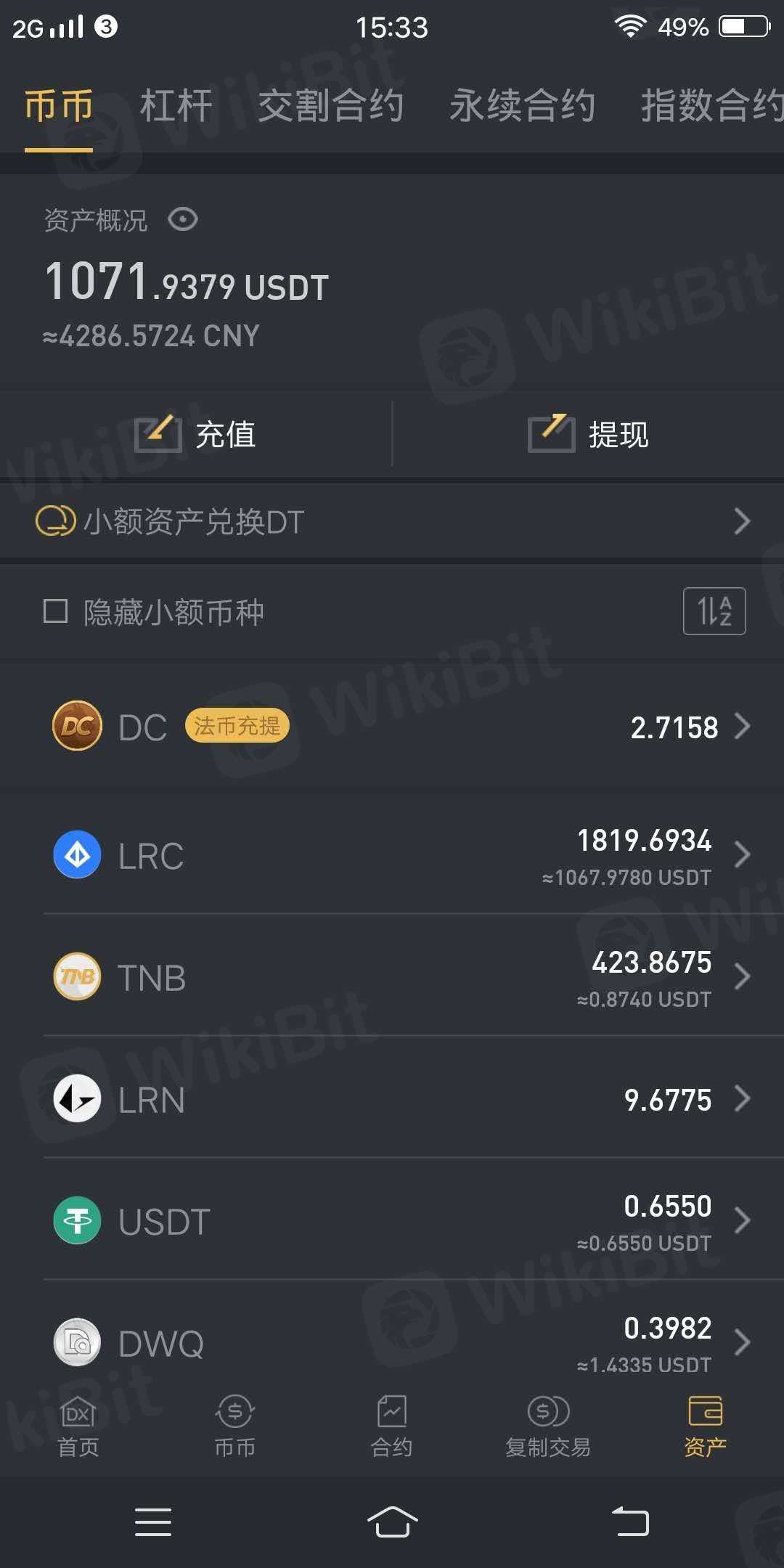Open the LRC asset details
This screenshot has height=1568, width=784.
pyautogui.click(x=392, y=855)
